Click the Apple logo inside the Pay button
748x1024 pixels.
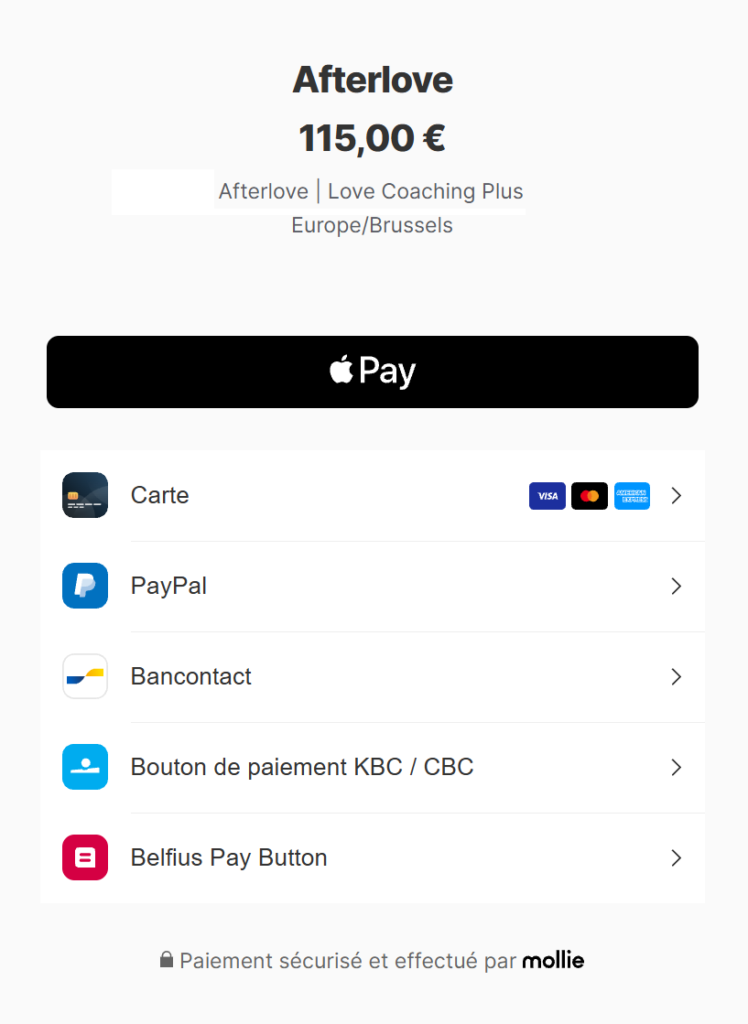(x=341, y=370)
